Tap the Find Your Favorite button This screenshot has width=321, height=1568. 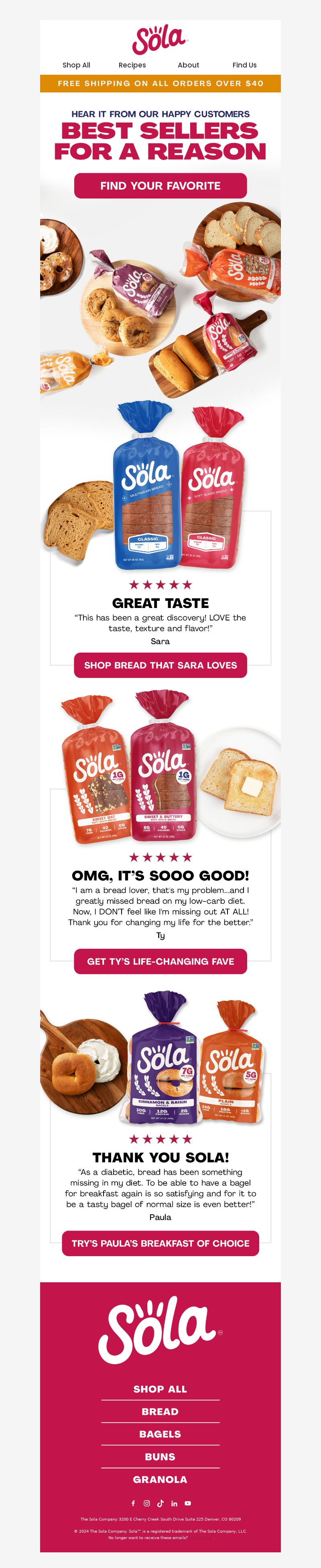point(160,186)
